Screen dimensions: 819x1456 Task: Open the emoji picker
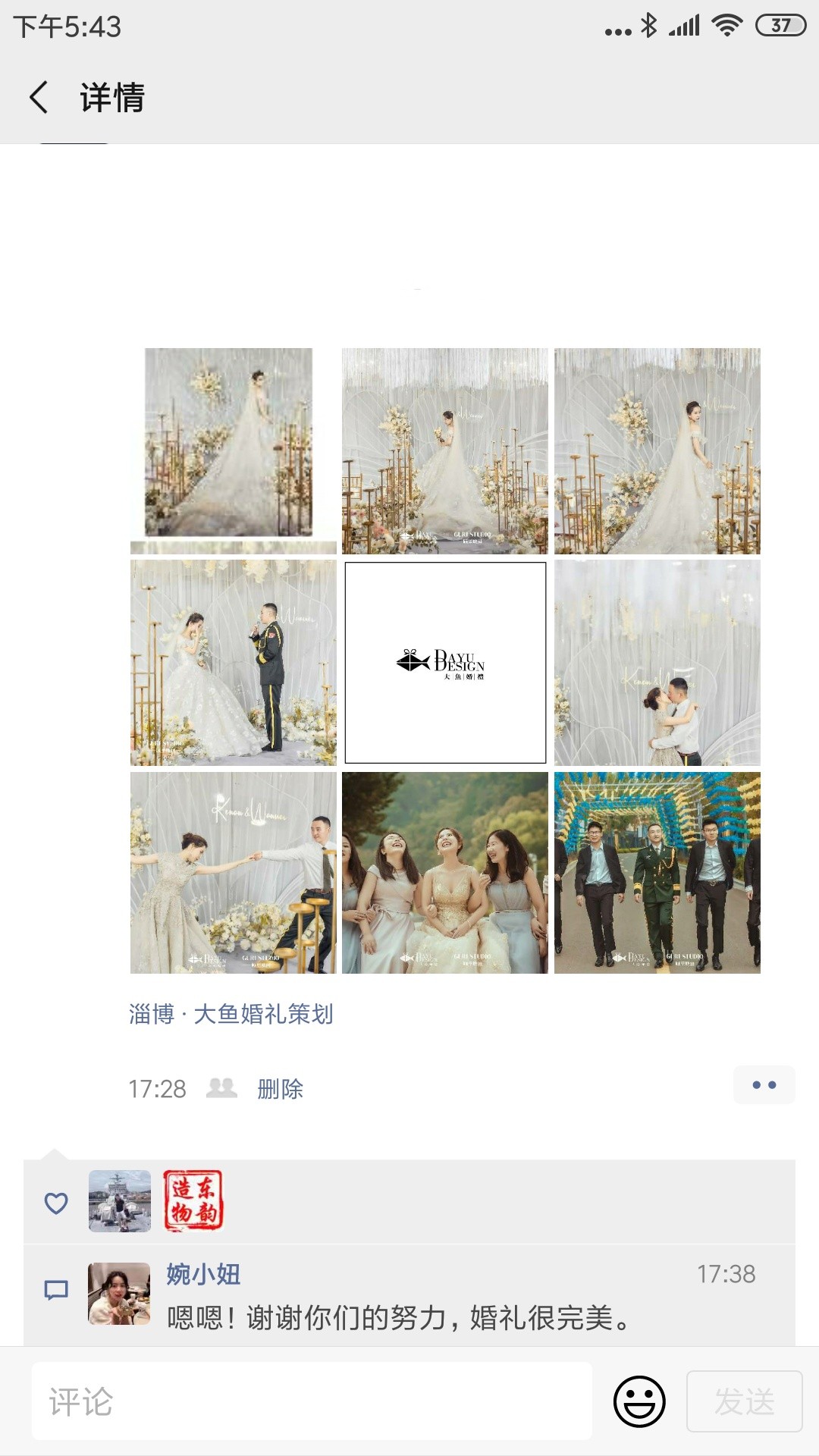[x=639, y=1401]
